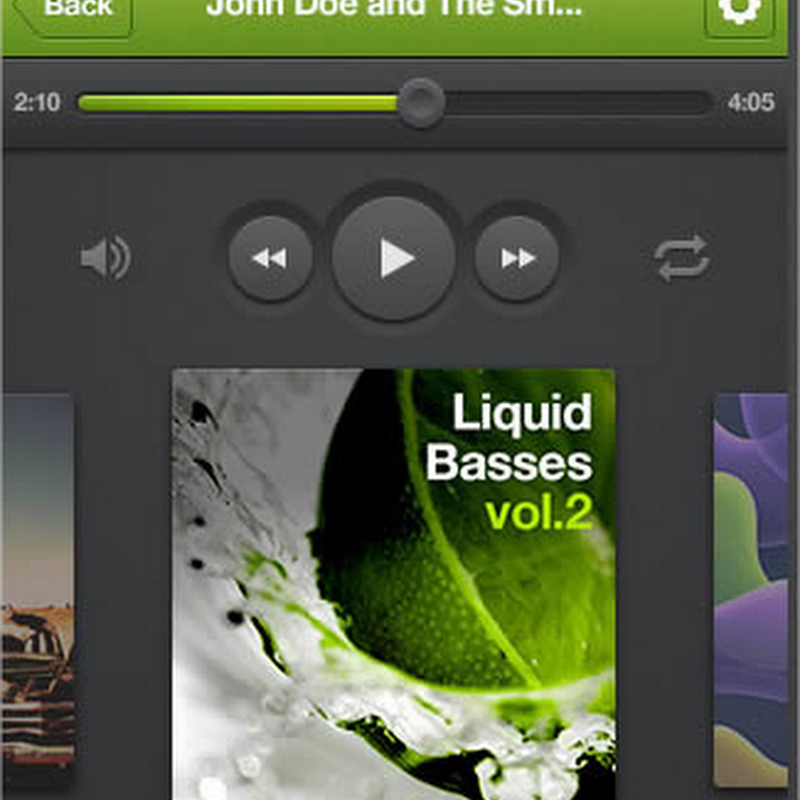Tap the song progress slider knob

click(x=421, y=103)
